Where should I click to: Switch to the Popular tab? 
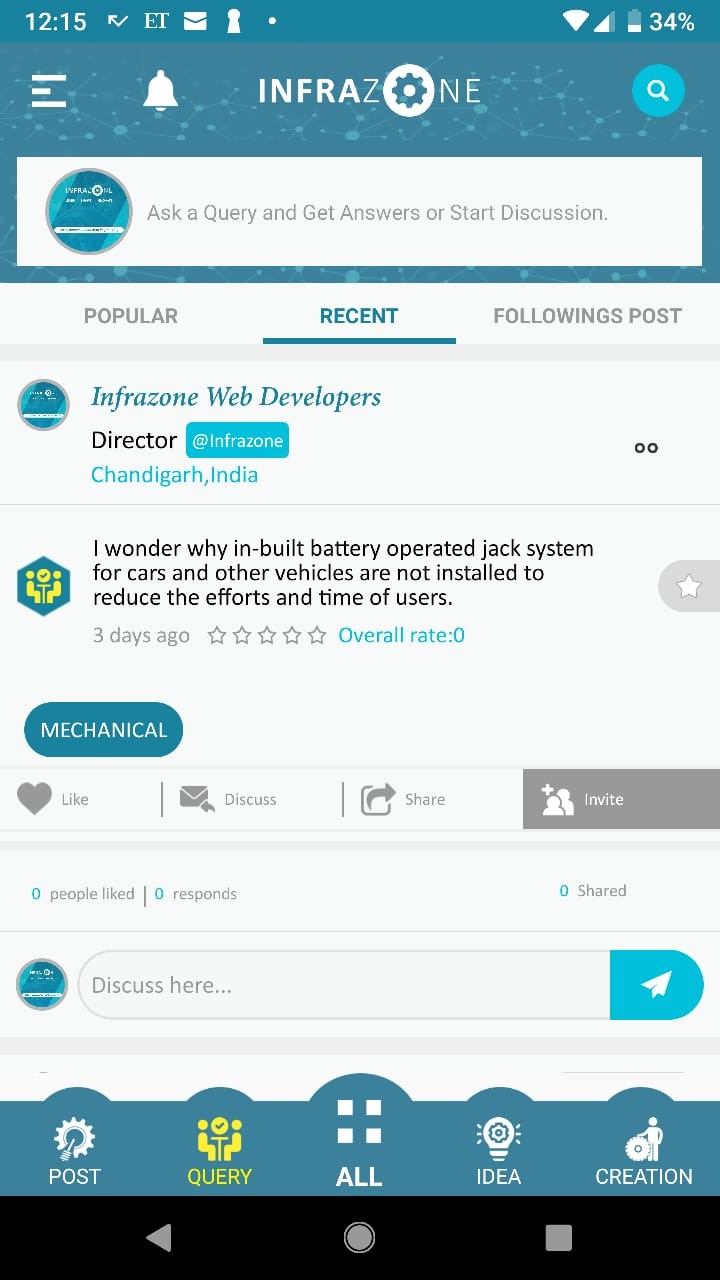click(131, 316)
